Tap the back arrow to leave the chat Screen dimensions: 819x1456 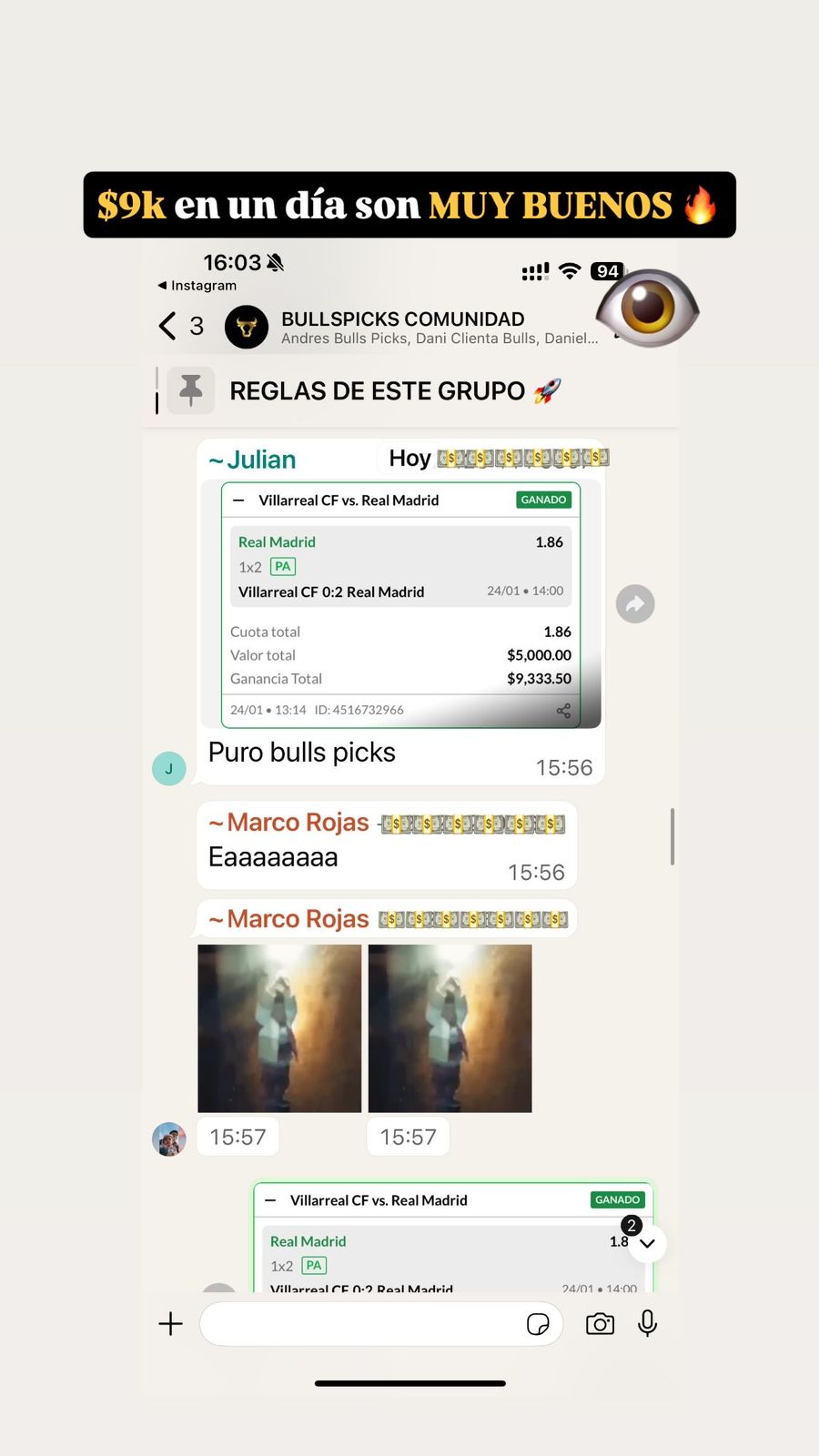pos(167,326)
